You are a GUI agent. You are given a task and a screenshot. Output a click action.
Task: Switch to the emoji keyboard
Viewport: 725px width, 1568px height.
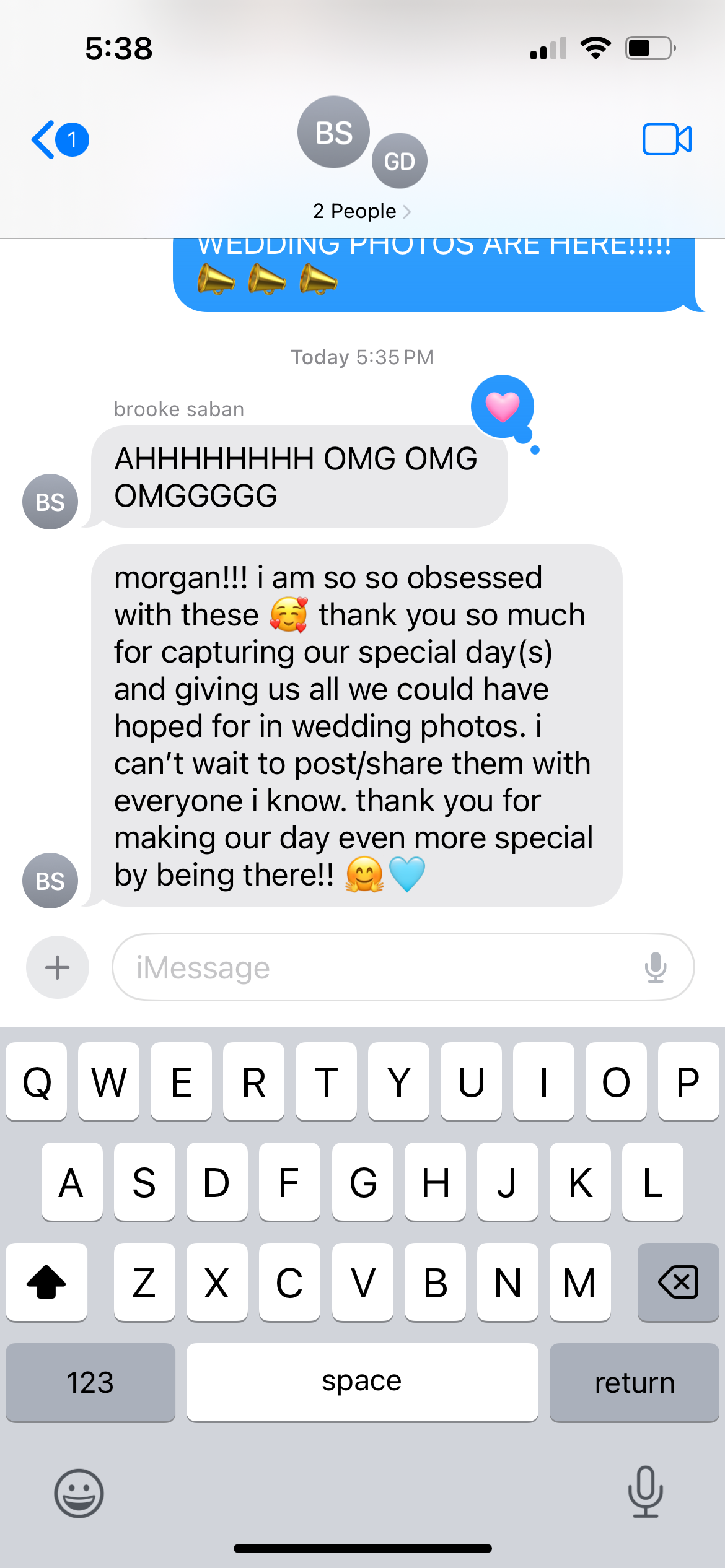79,1493
